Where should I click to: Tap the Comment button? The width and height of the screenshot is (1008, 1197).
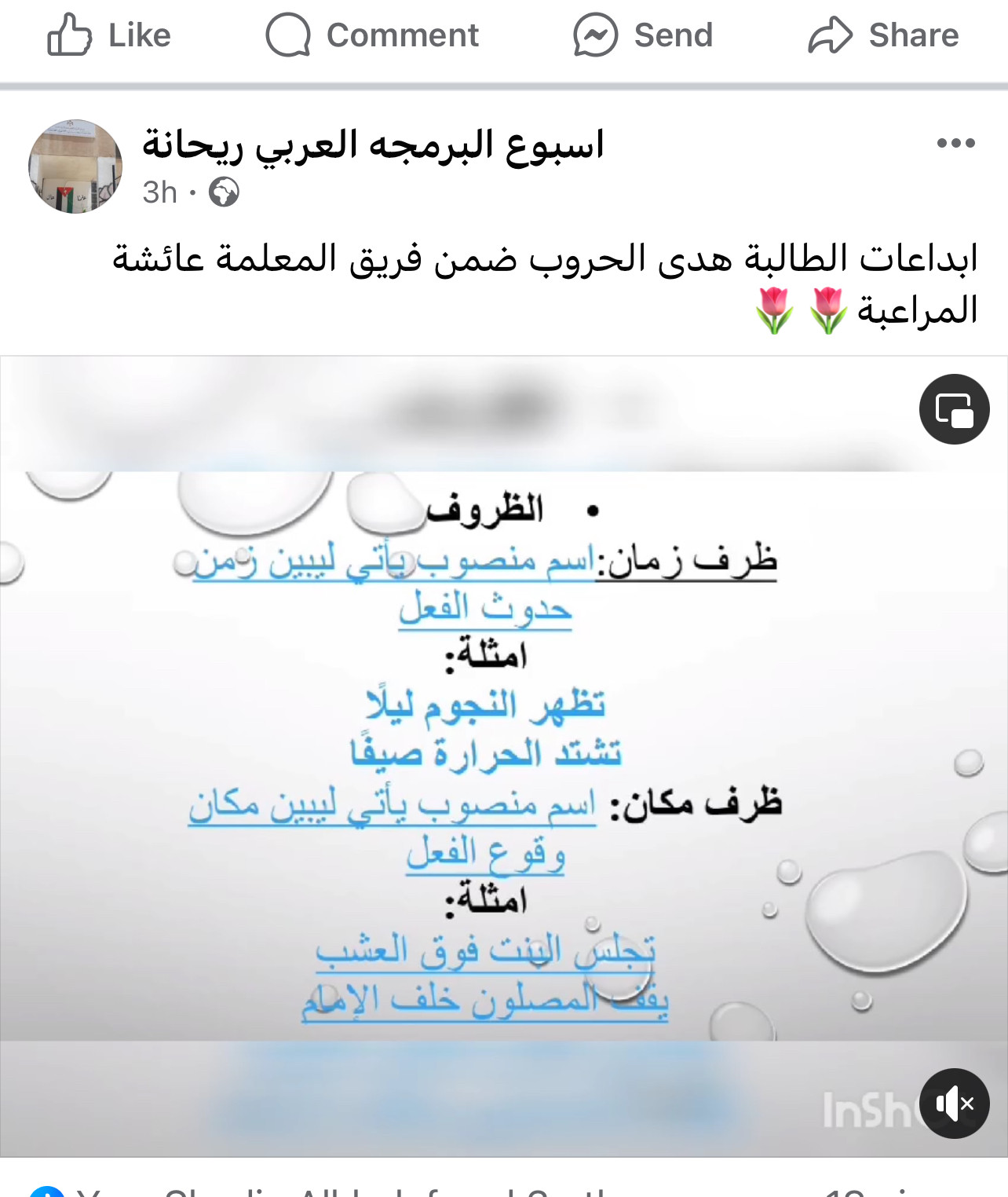pyautogui.click(x=372, y=35)
